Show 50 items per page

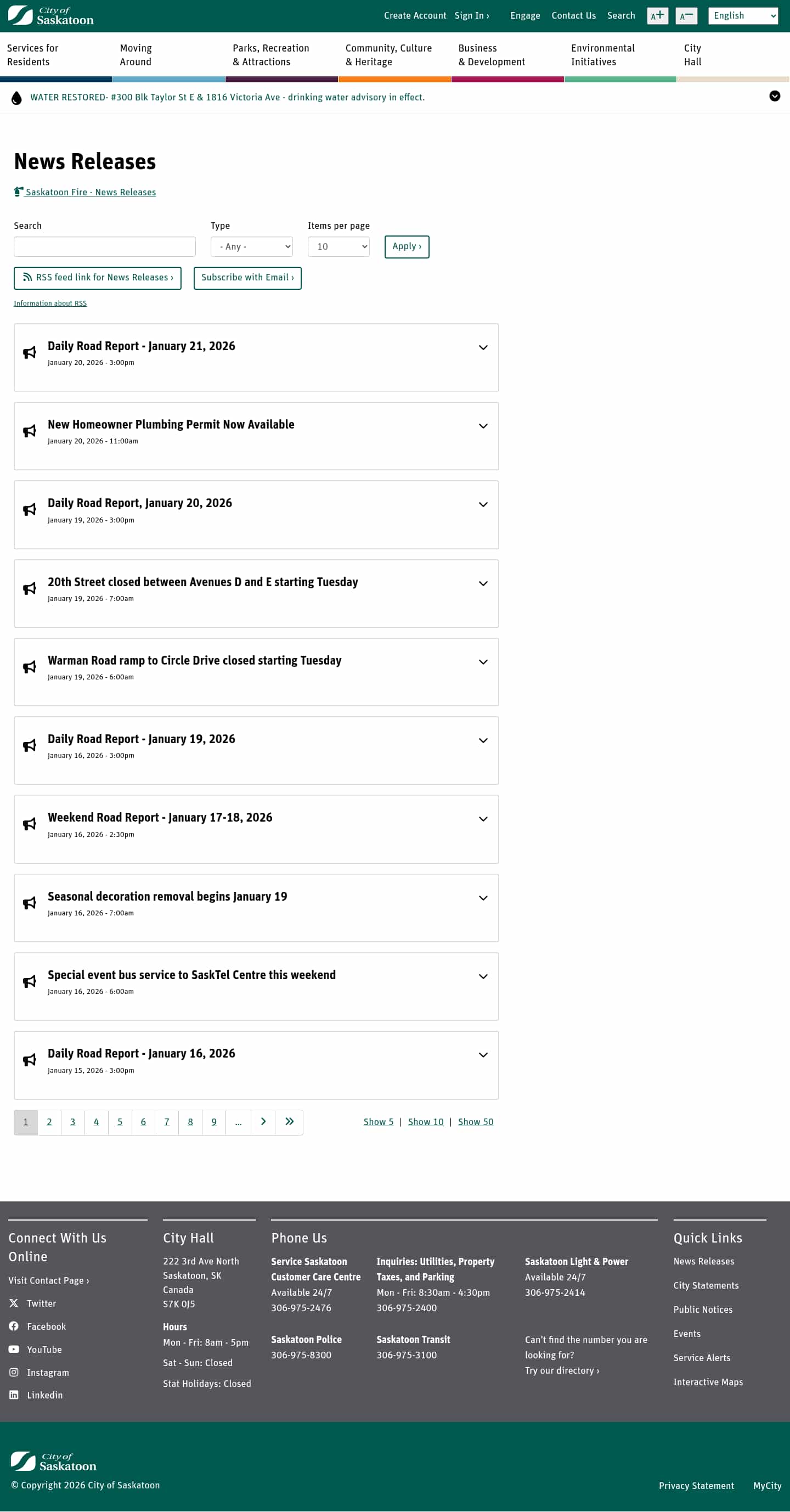coord(476,1122)
